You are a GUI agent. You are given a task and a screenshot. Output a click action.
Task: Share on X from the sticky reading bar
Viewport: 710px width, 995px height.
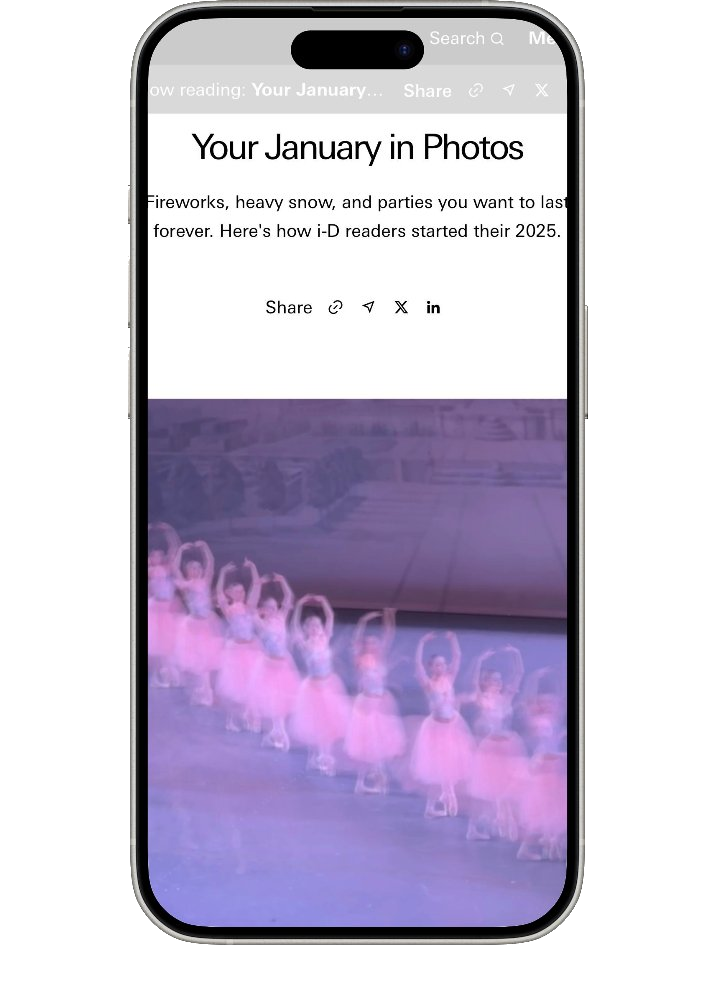coord(542,90)
